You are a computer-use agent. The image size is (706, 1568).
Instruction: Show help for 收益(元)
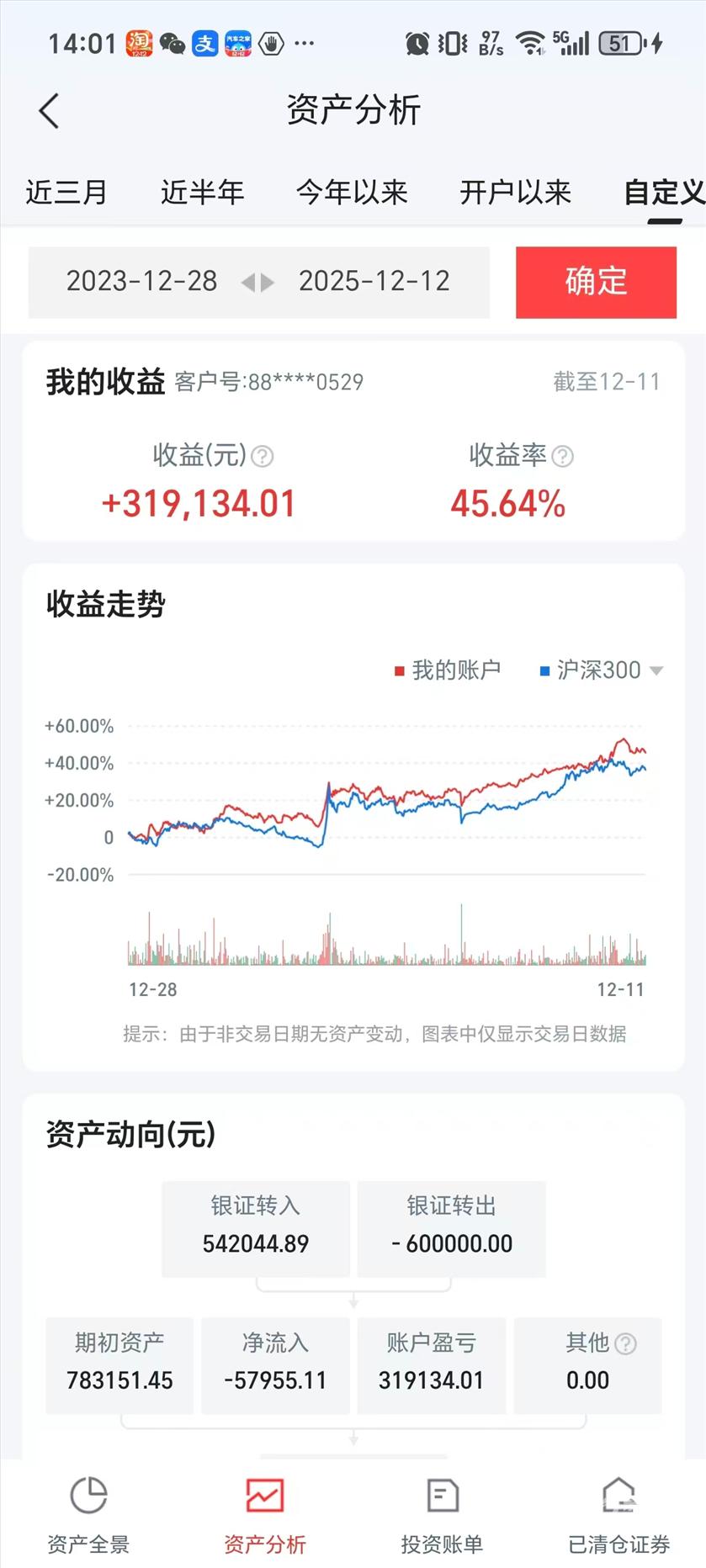pyautogui.click(x=263, y=457)
